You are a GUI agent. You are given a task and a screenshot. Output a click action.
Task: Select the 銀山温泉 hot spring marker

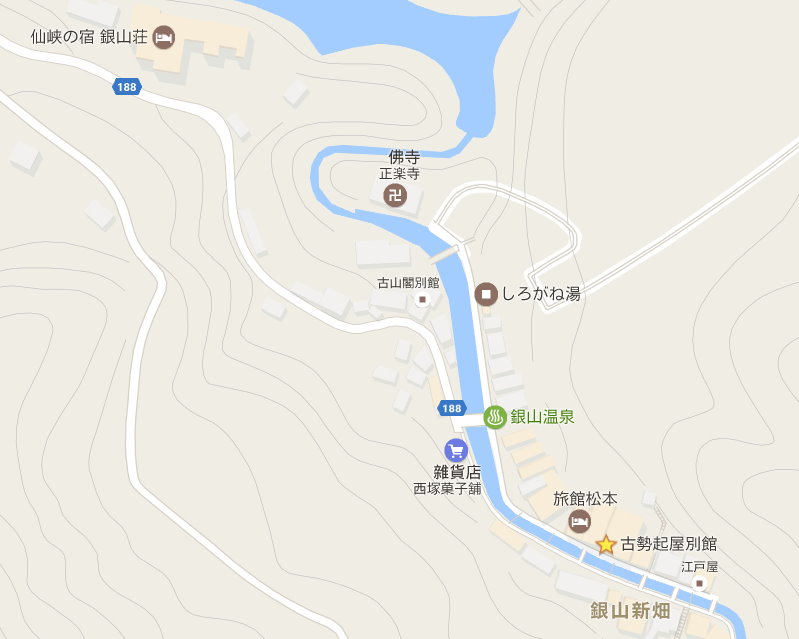point(495,417)
